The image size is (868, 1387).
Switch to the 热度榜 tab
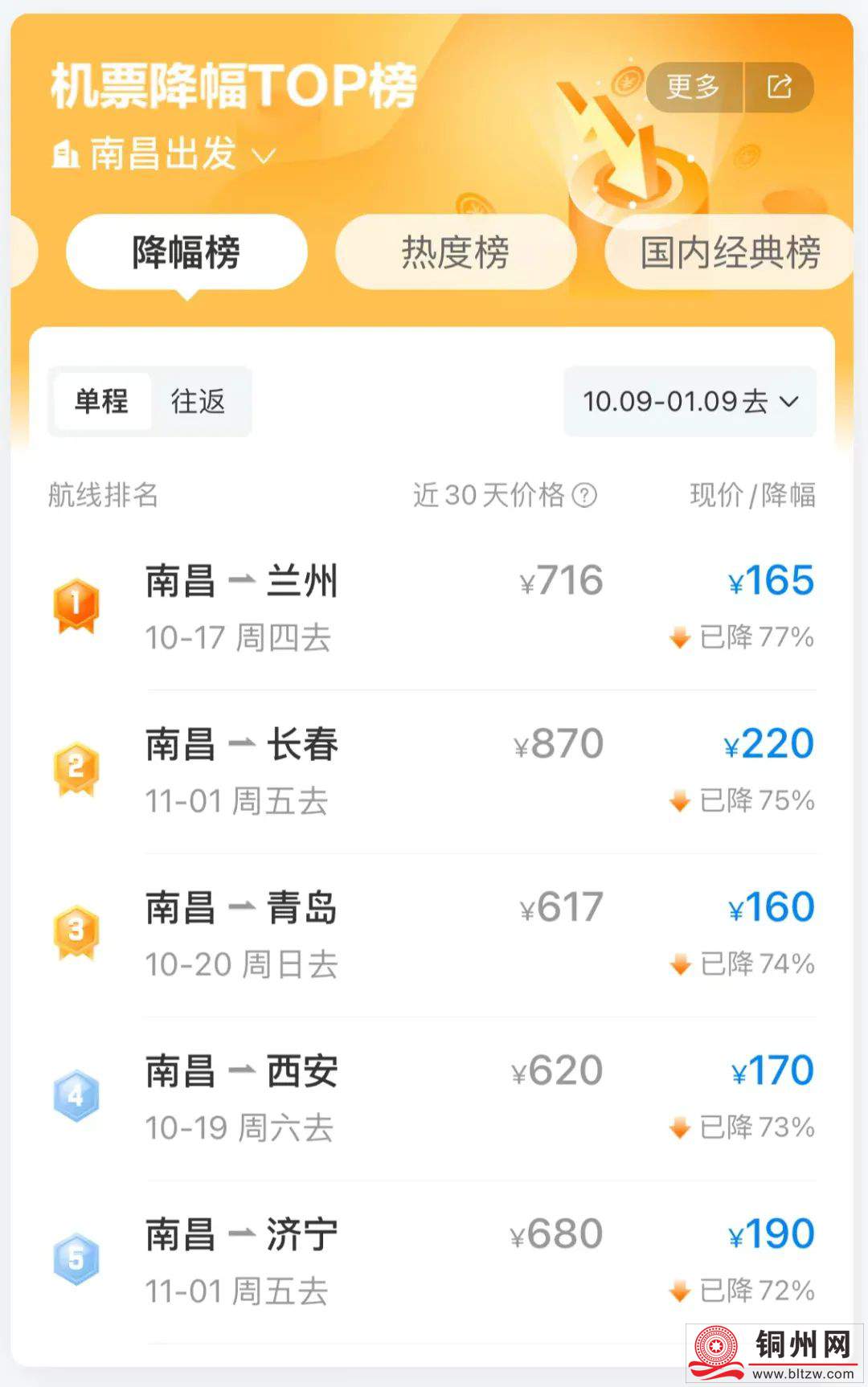pos(455,252)
